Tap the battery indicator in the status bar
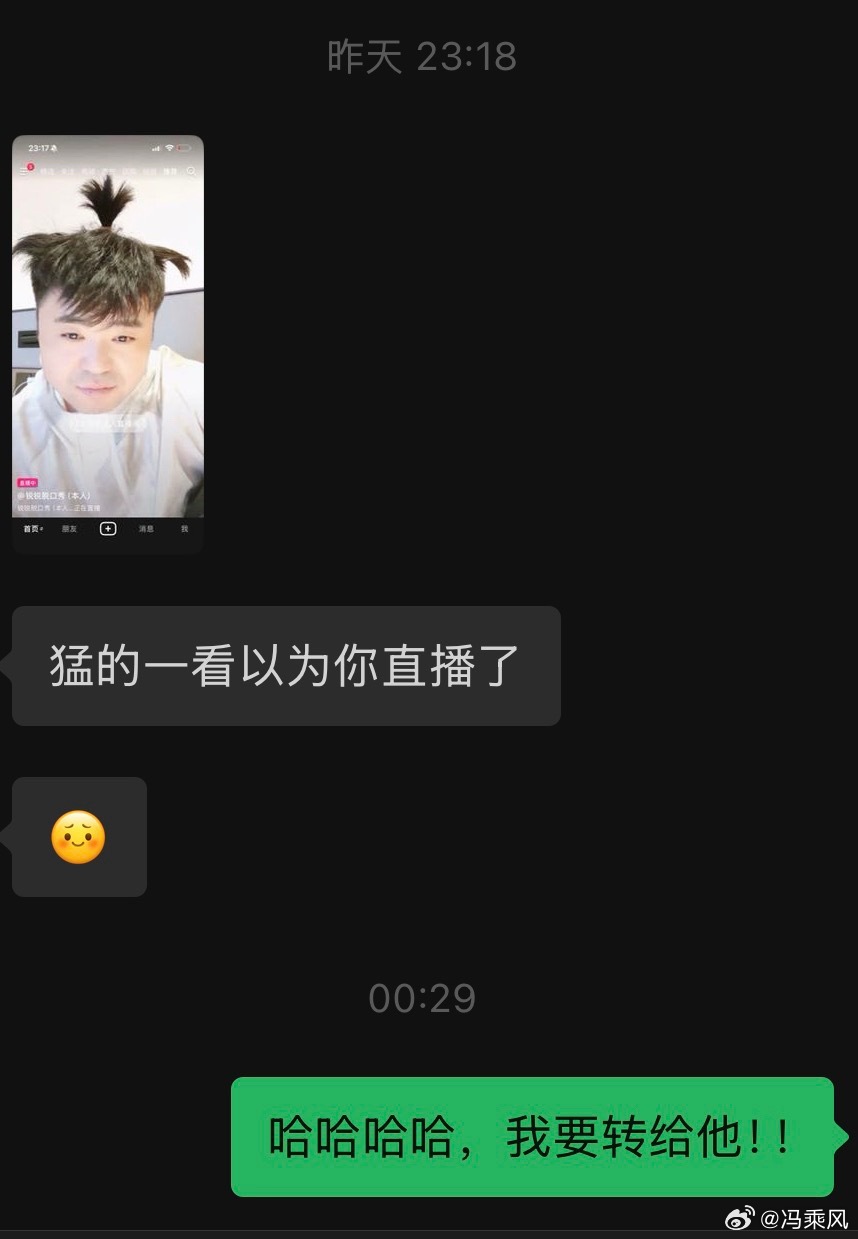858x1239 pixels. [x=184, y=147]
